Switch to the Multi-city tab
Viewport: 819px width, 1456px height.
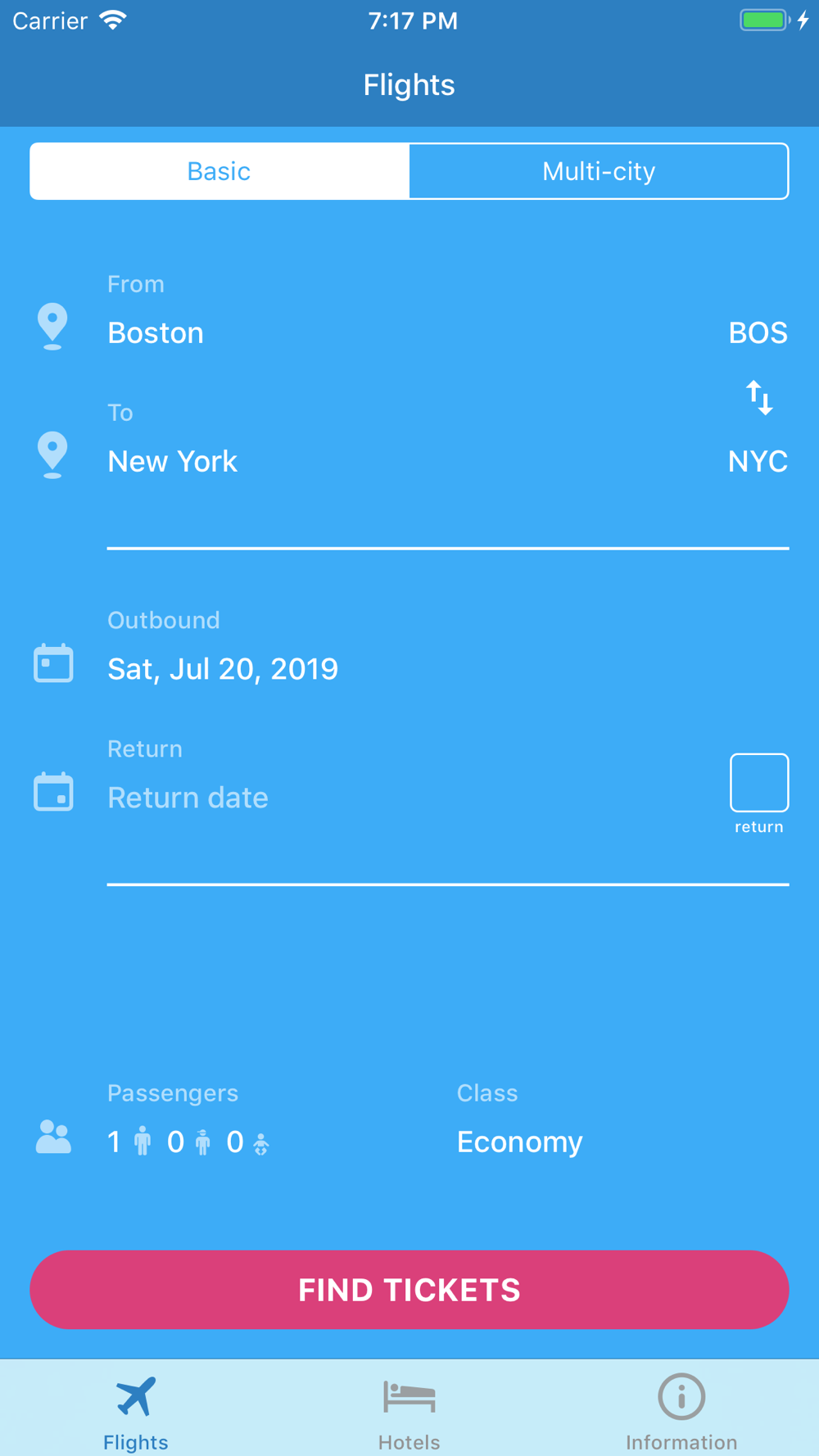599,171
